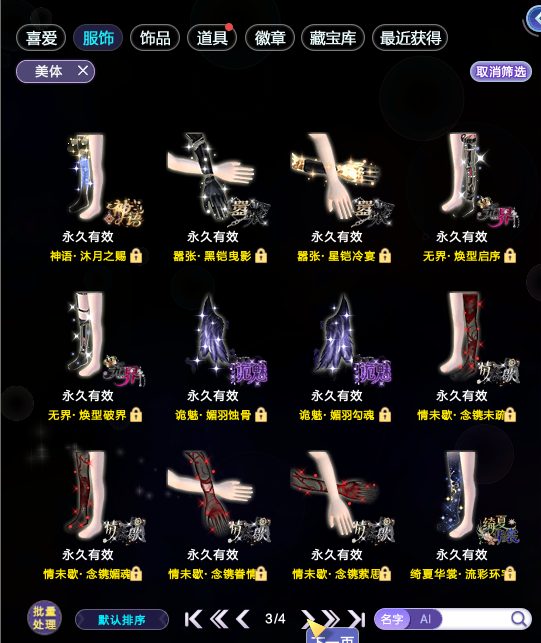Open the 饰品 tab
The height and width of the screenshot is (643, 541).
click(155, 38)
